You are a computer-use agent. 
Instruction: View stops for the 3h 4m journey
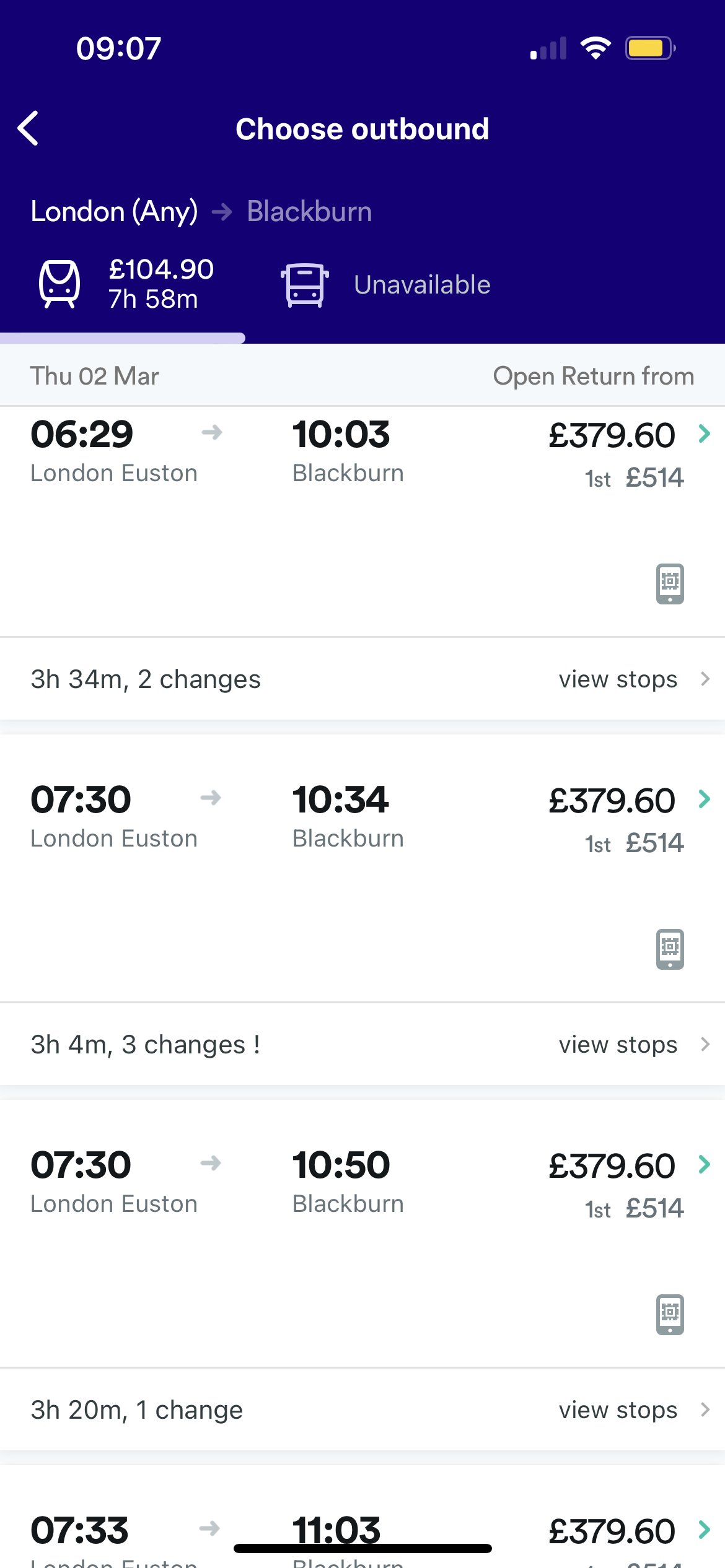[x=633, y=1045]
